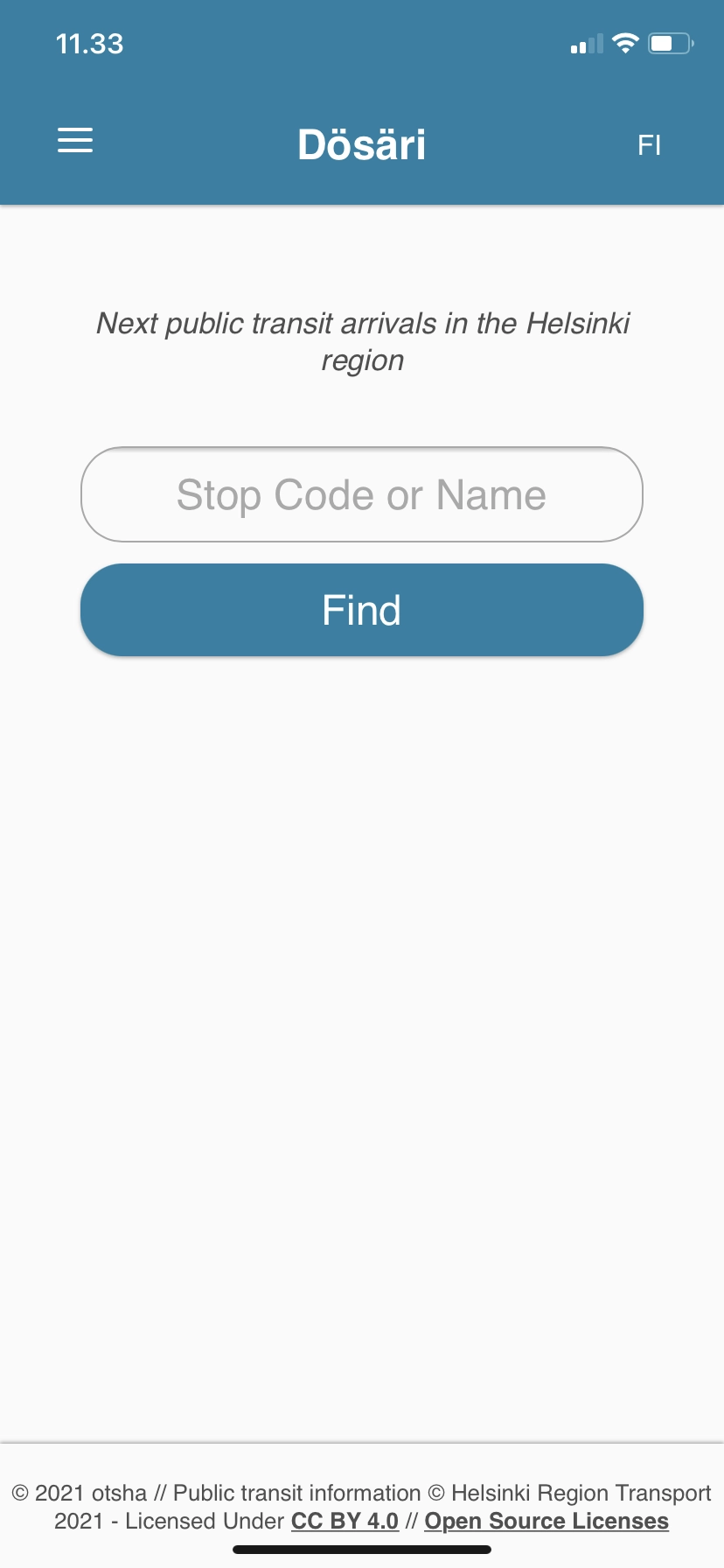Open the CC BY 4.0 license link
Viewport: 724px width, 1568px height.
point(345,1521)
